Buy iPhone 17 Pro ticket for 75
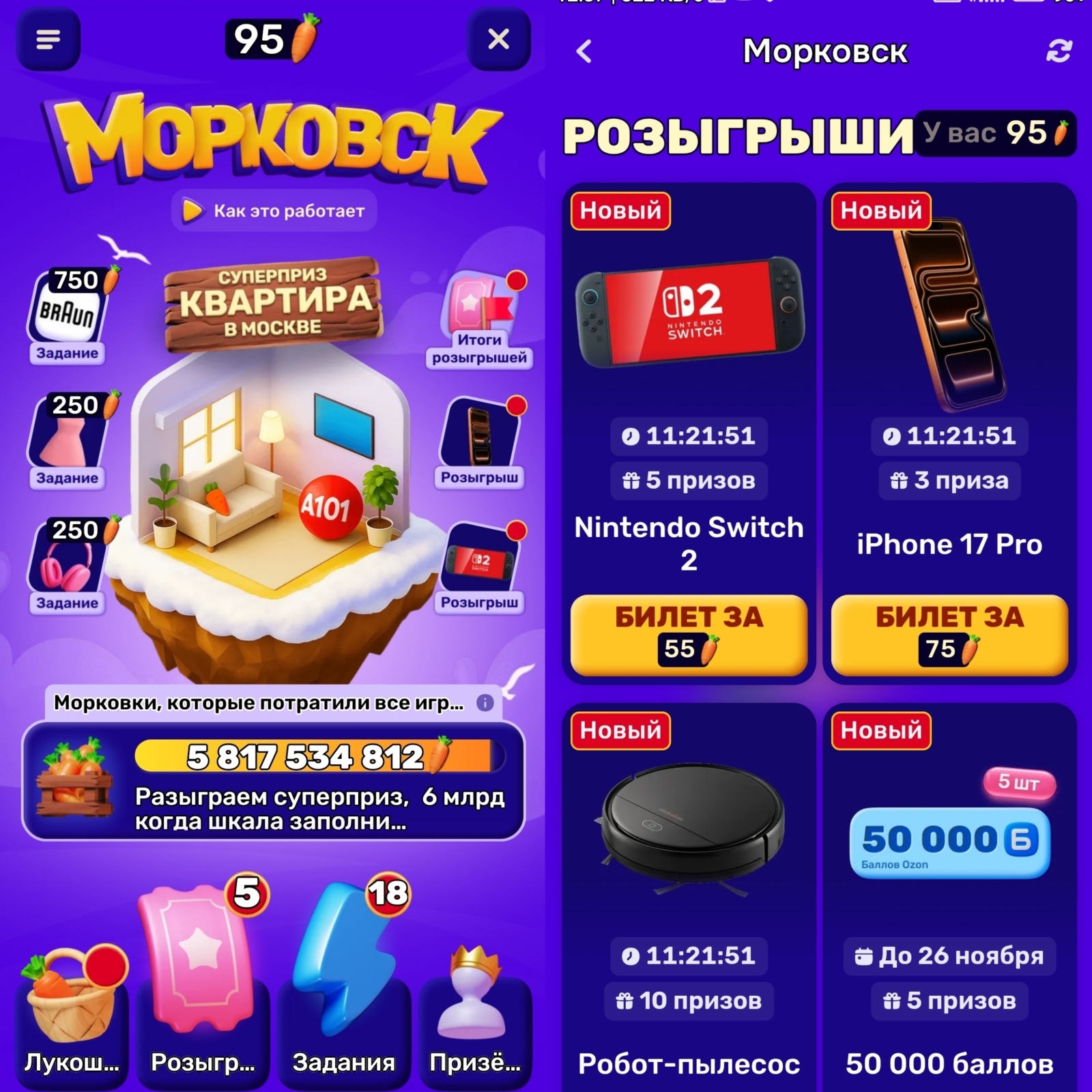Image resolution: width=1092 pixels, height=1092 pixels. tap(949, 635)
